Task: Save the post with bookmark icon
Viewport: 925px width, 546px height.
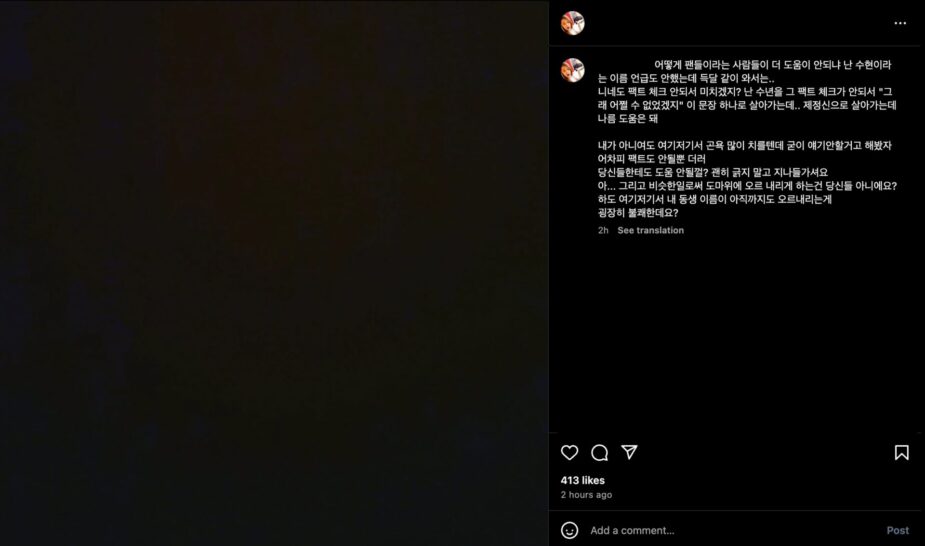Action: tap(901, 453)
